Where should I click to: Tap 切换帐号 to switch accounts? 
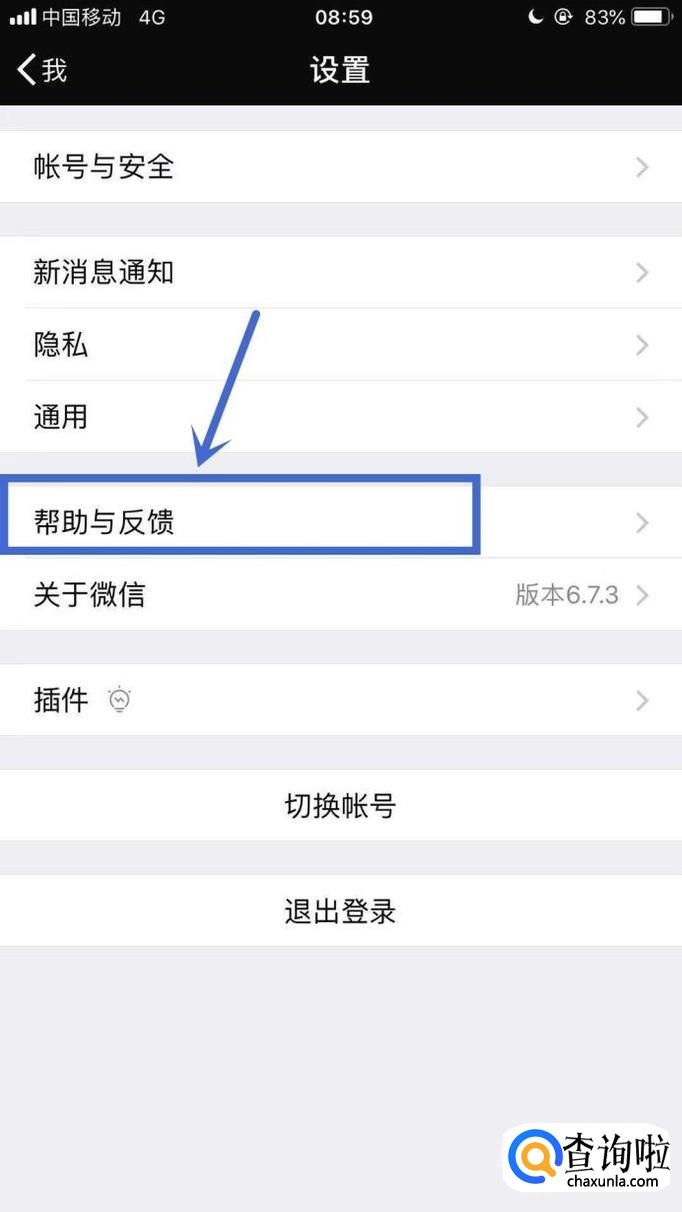(340, 806)
